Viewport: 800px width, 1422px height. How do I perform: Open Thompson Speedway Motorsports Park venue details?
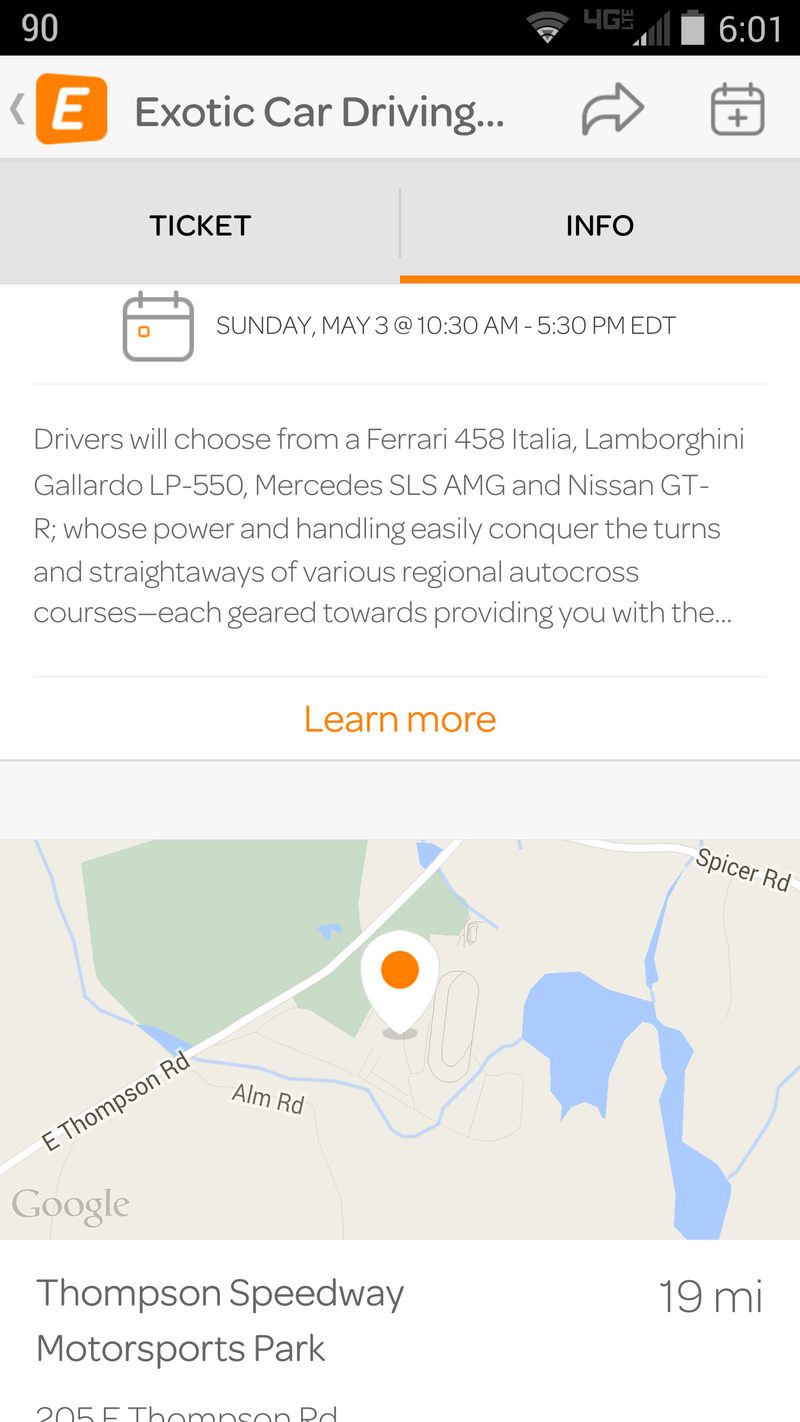[x=220, y=1320]
